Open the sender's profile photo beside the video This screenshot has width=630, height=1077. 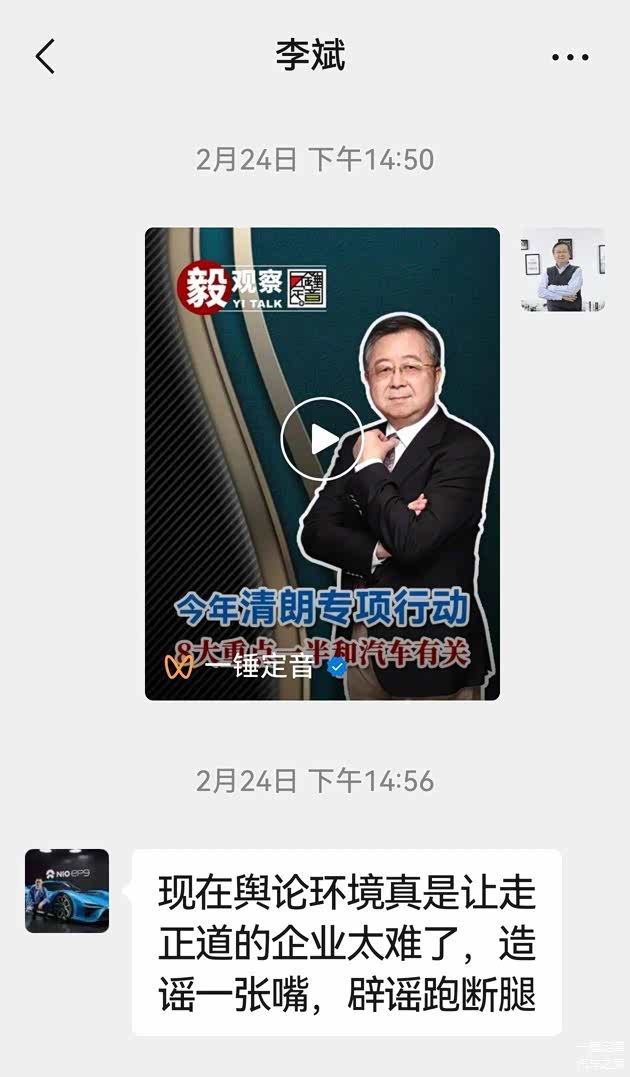click(x=563, y=270)
